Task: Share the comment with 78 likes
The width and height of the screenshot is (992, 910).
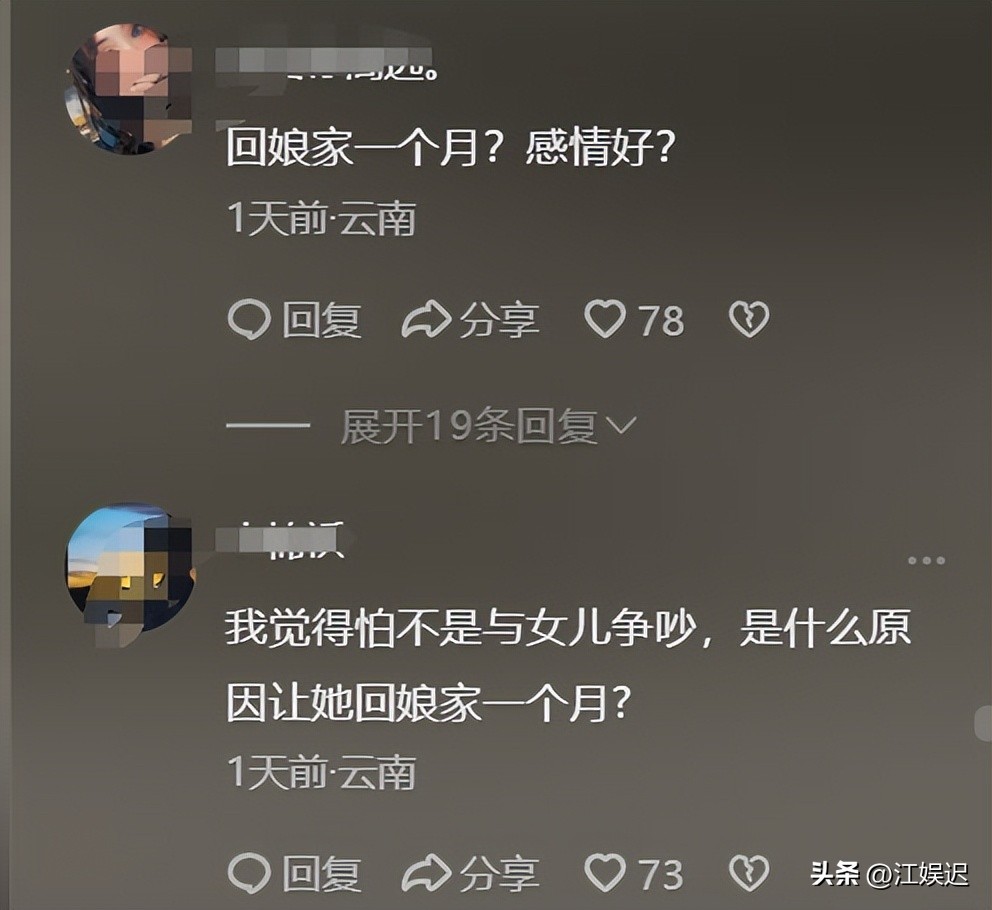Action: 470,321
